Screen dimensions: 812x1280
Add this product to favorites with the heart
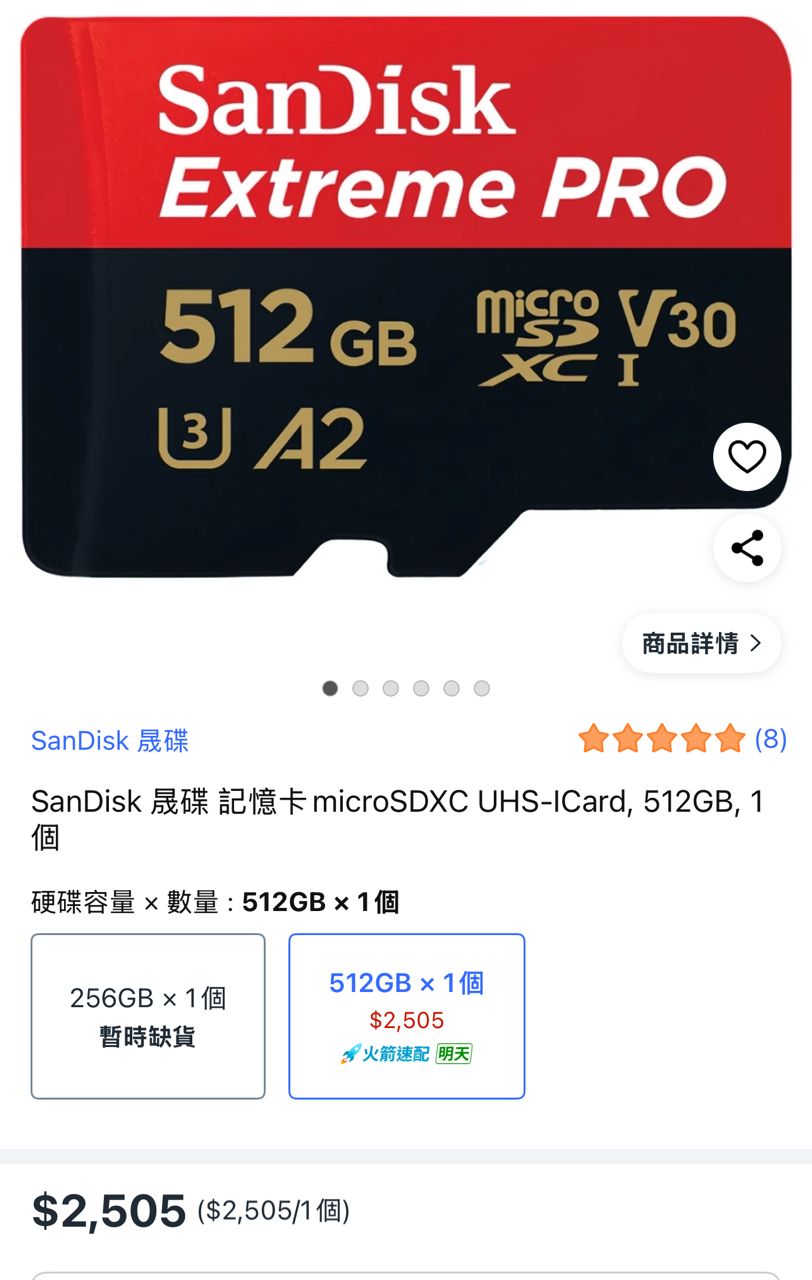click(746, 457)
